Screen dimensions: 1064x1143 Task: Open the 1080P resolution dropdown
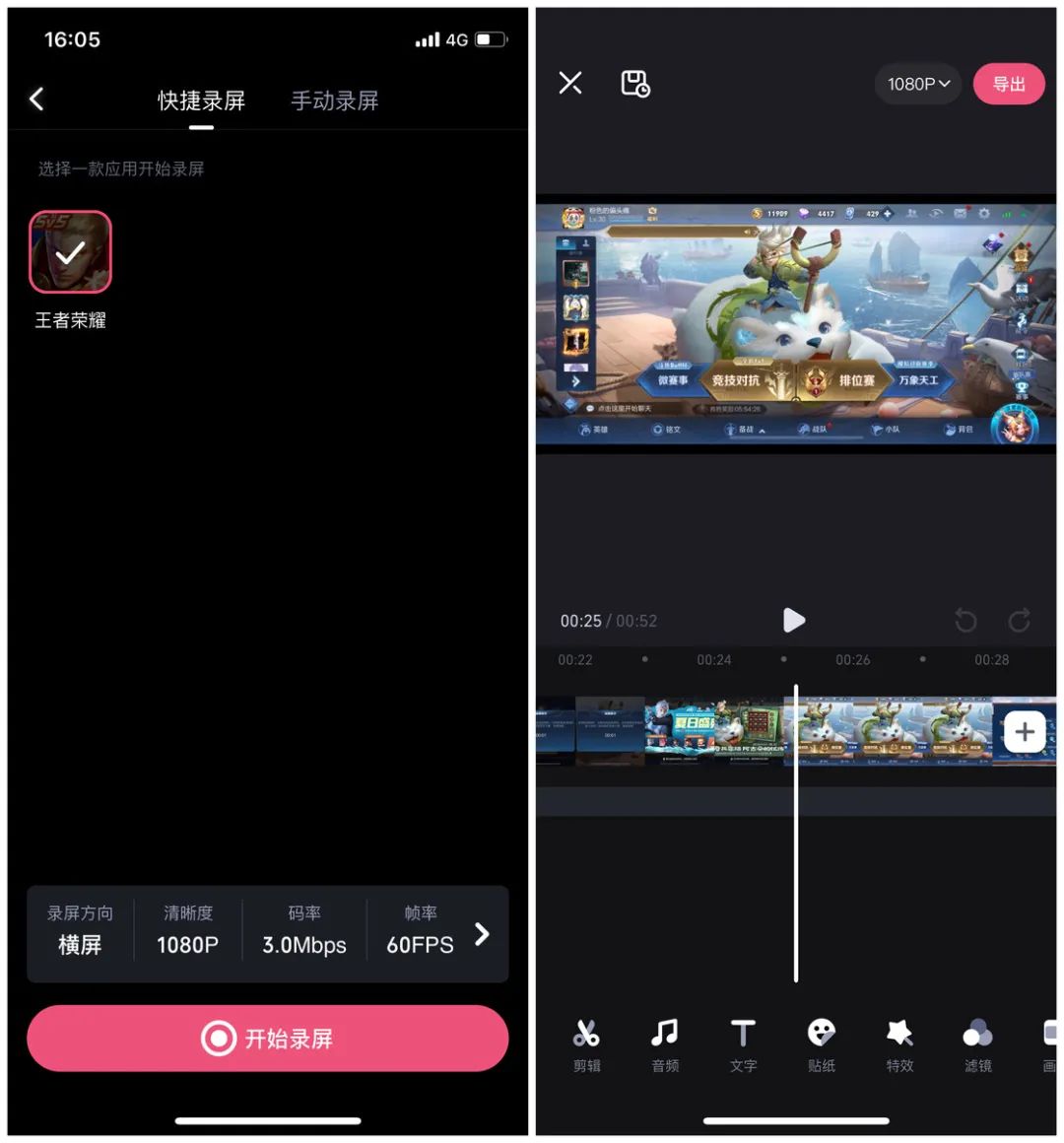tap(917, 84)
